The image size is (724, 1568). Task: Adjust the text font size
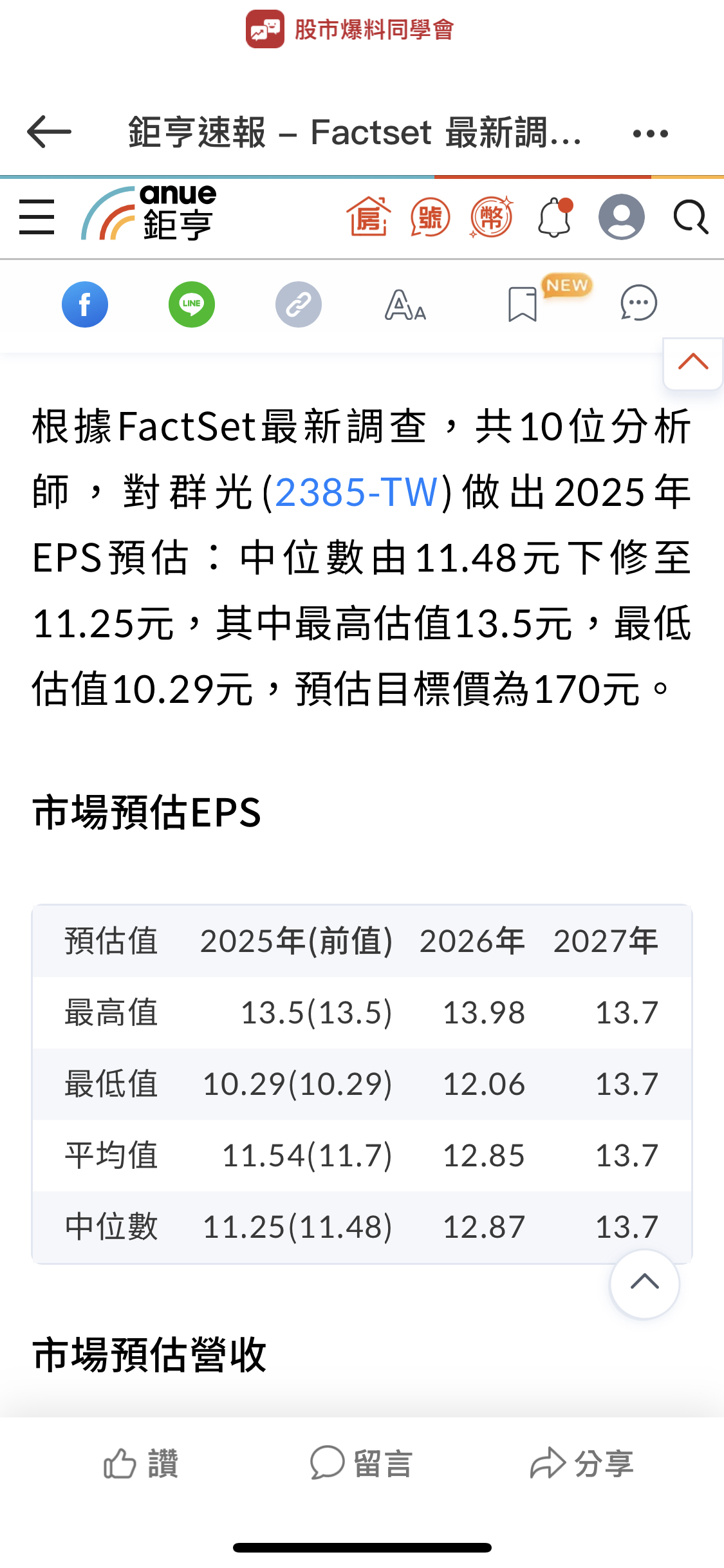405,304
